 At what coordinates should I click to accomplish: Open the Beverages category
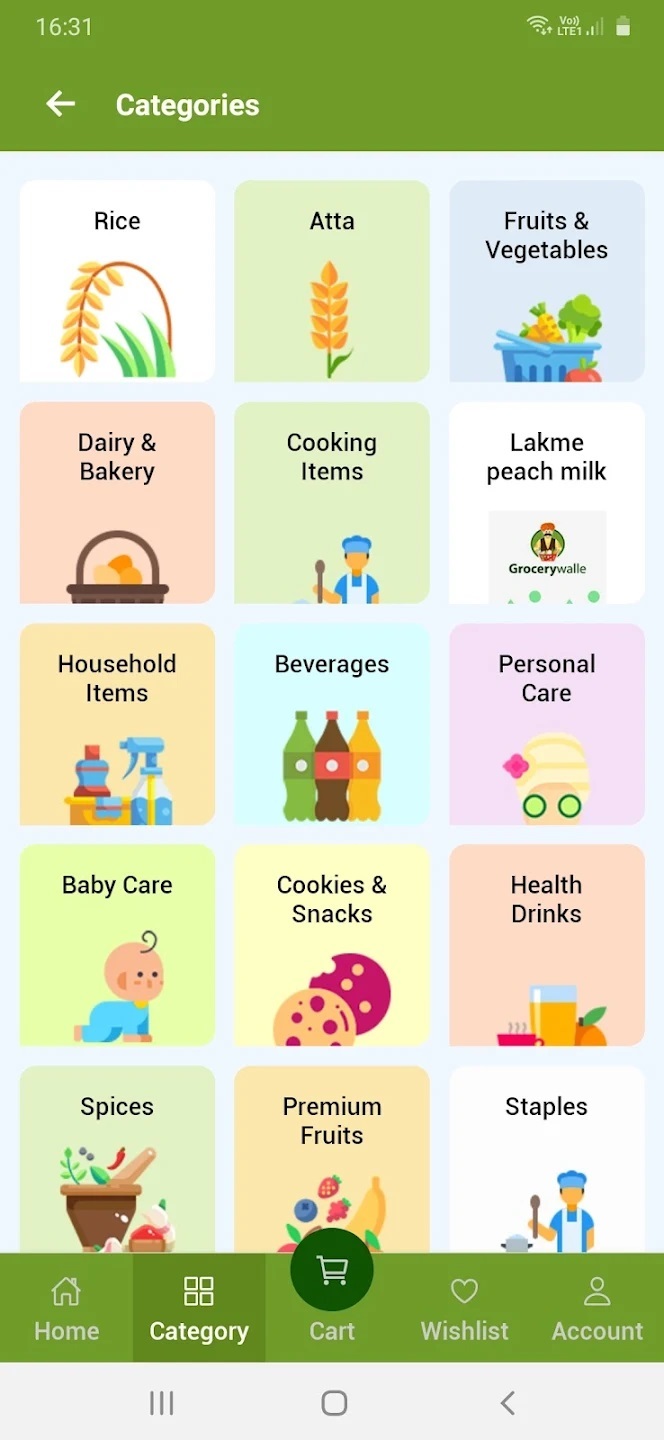(332, 724)
